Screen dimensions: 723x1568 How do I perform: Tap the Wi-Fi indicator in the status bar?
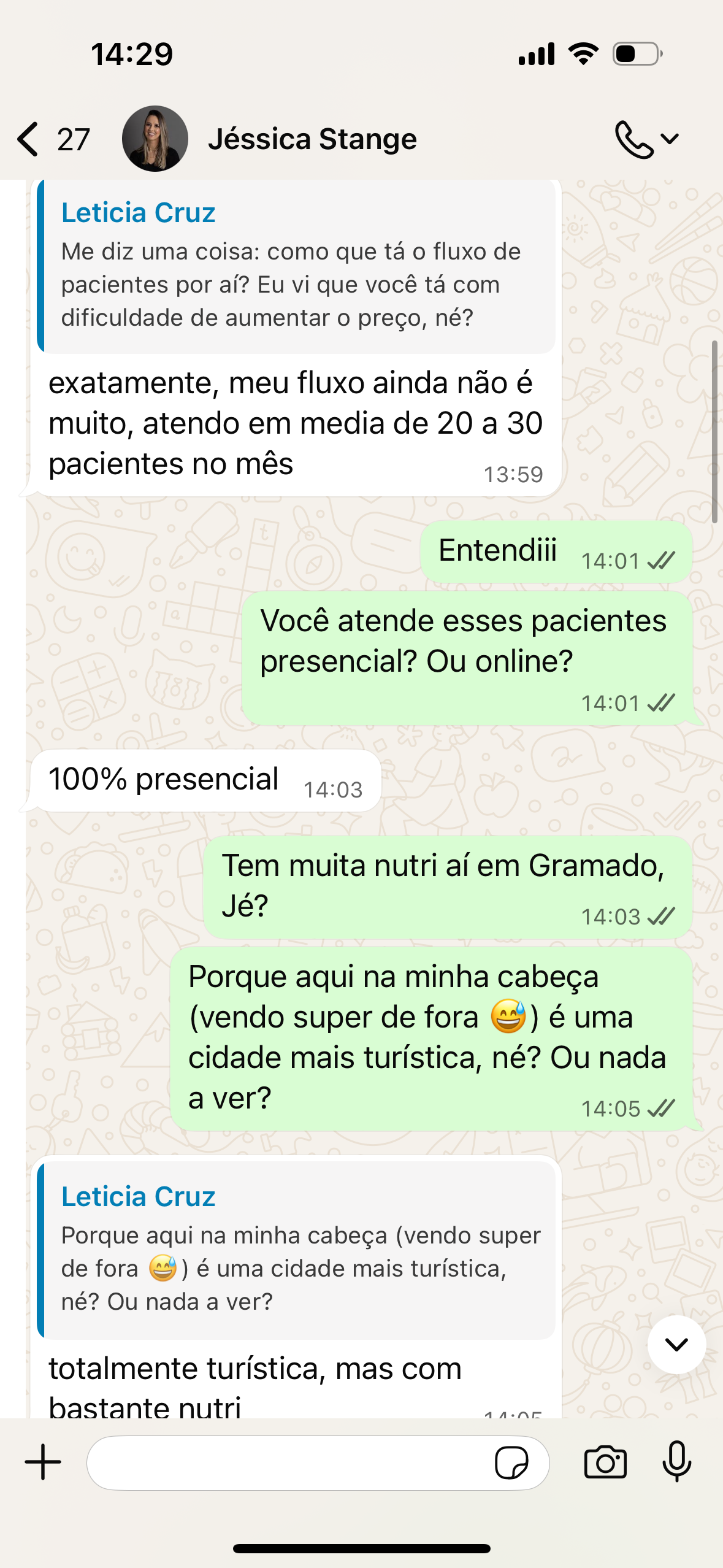pyautogui.click(x=581, y=54)
